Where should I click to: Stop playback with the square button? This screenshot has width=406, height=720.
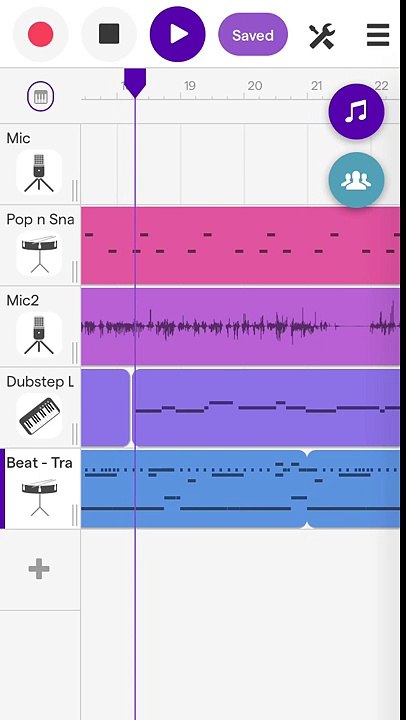[109, 34]
